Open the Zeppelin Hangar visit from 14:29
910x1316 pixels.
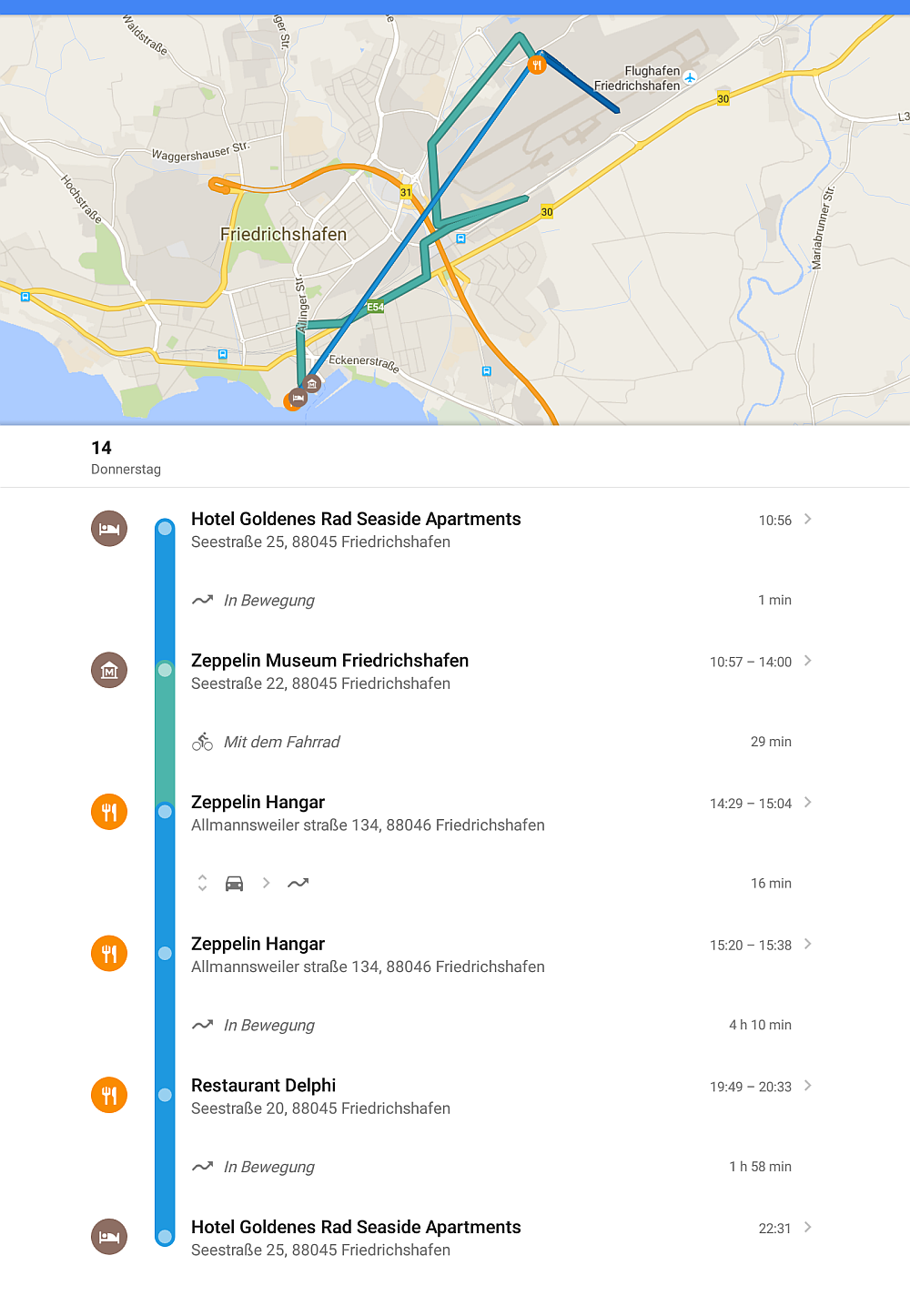tap(491, 813)
